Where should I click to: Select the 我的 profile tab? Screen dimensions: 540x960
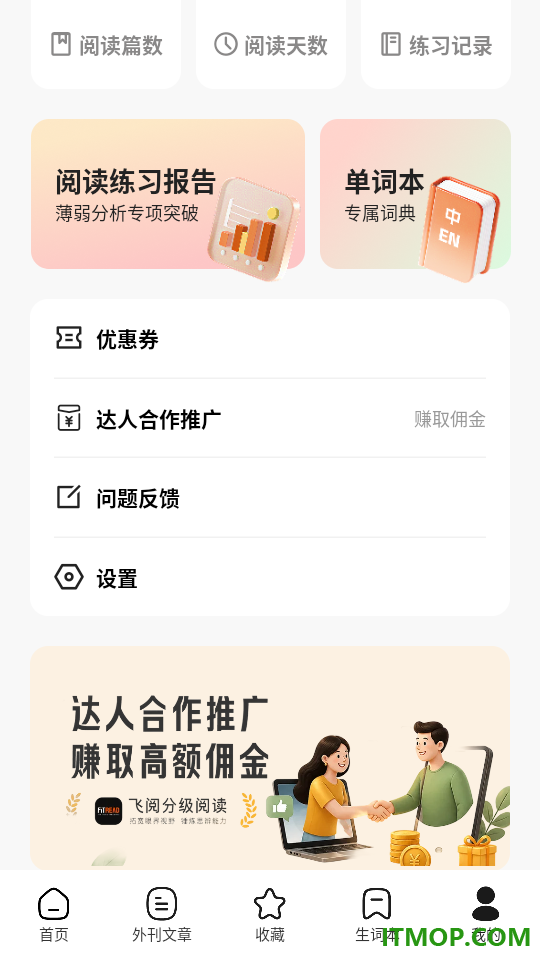(x=486, y=914)
